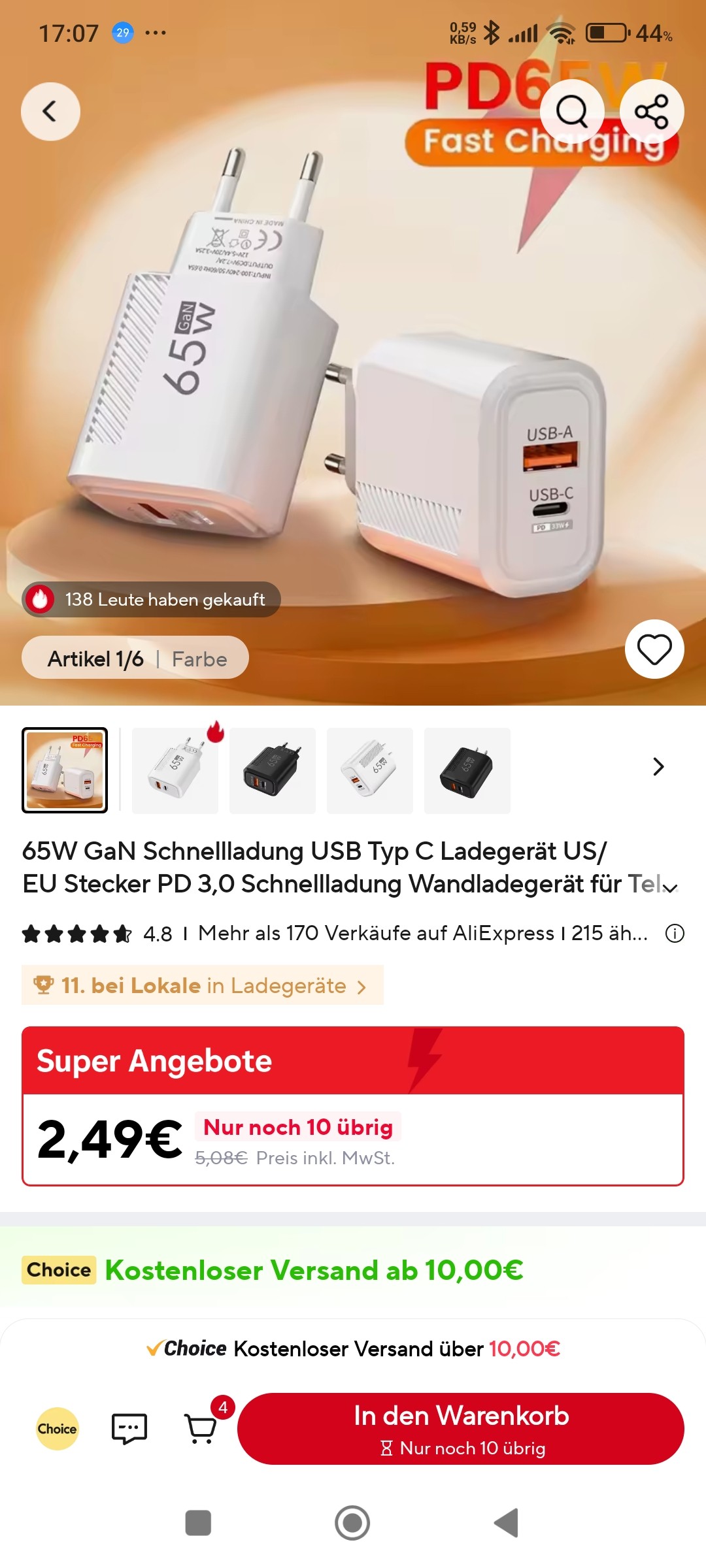Open the seller chat message icon
This screenshot has height=1568, width=706.
click(x=129, y=1429)
